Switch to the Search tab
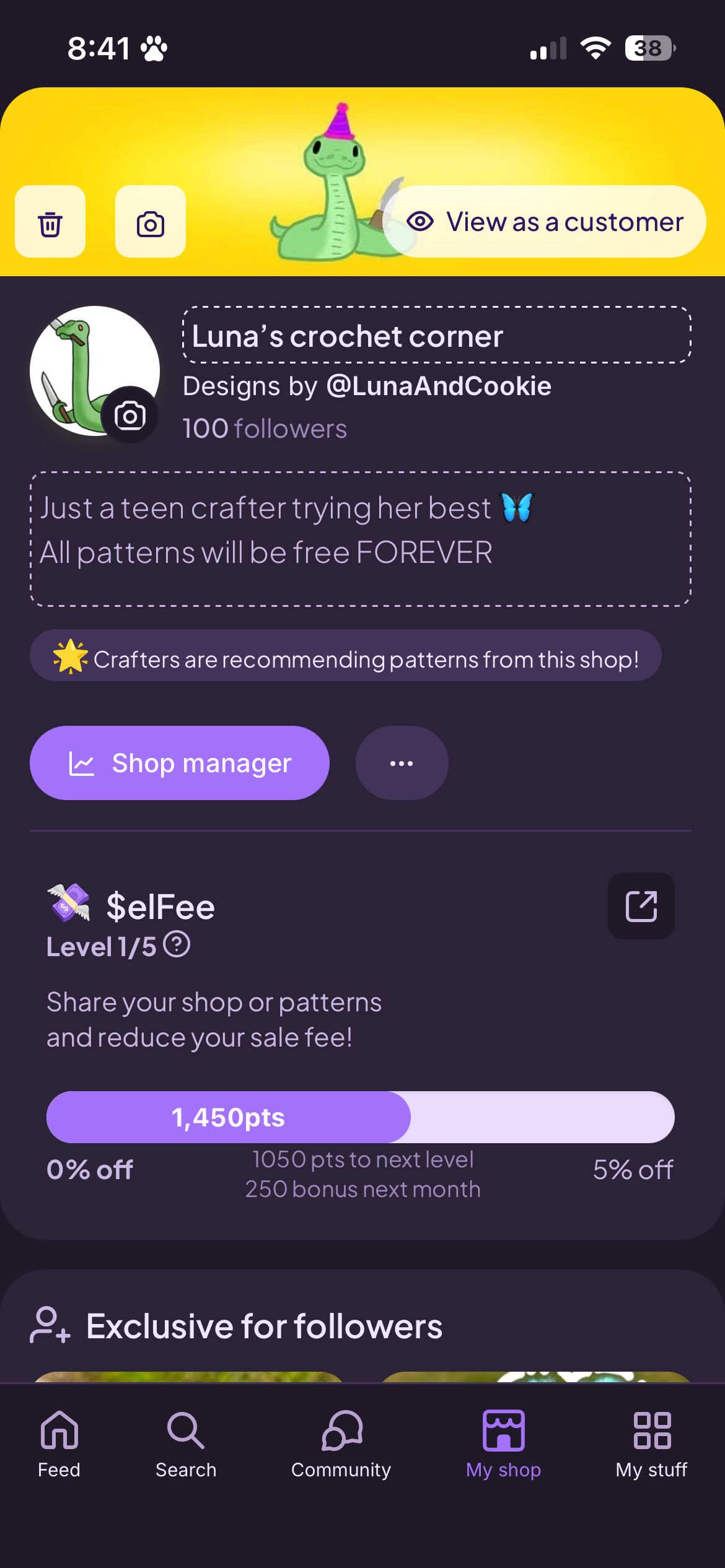Image resolution: width=725 pixels, height=1568 pixels. (x=186, y=1444)
